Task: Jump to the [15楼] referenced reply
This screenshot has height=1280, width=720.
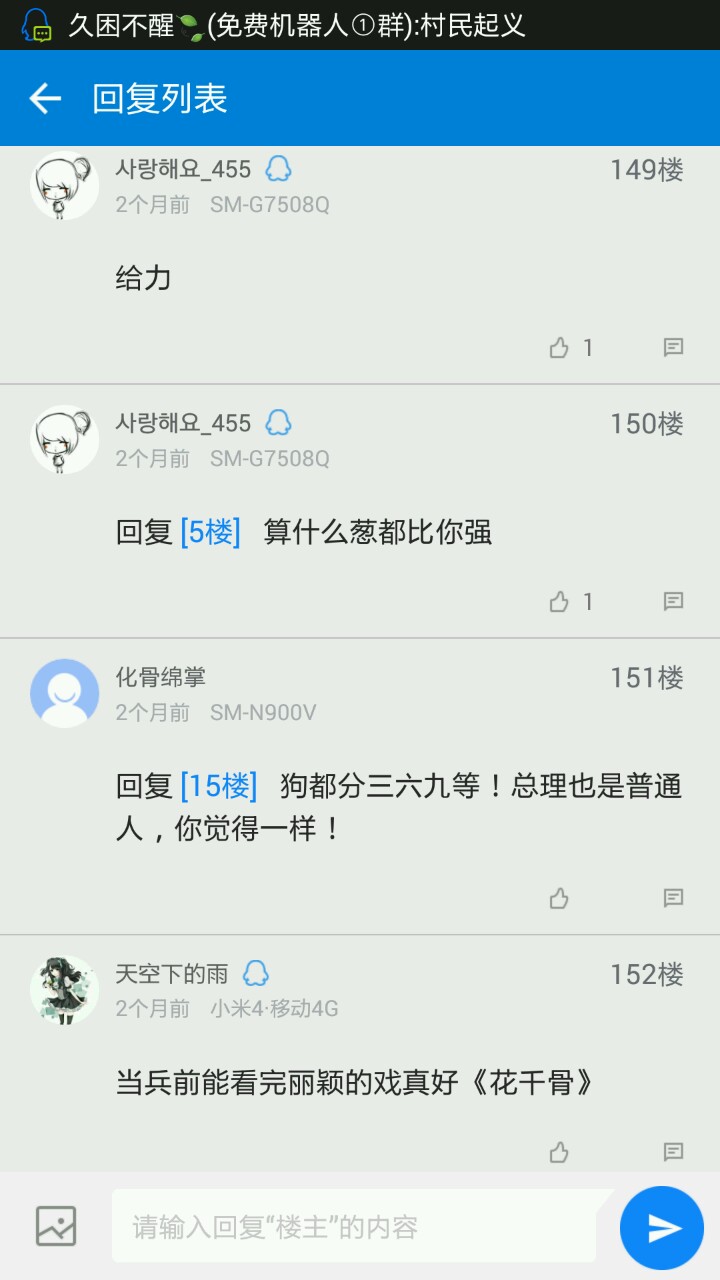Action: coord(218,786)
